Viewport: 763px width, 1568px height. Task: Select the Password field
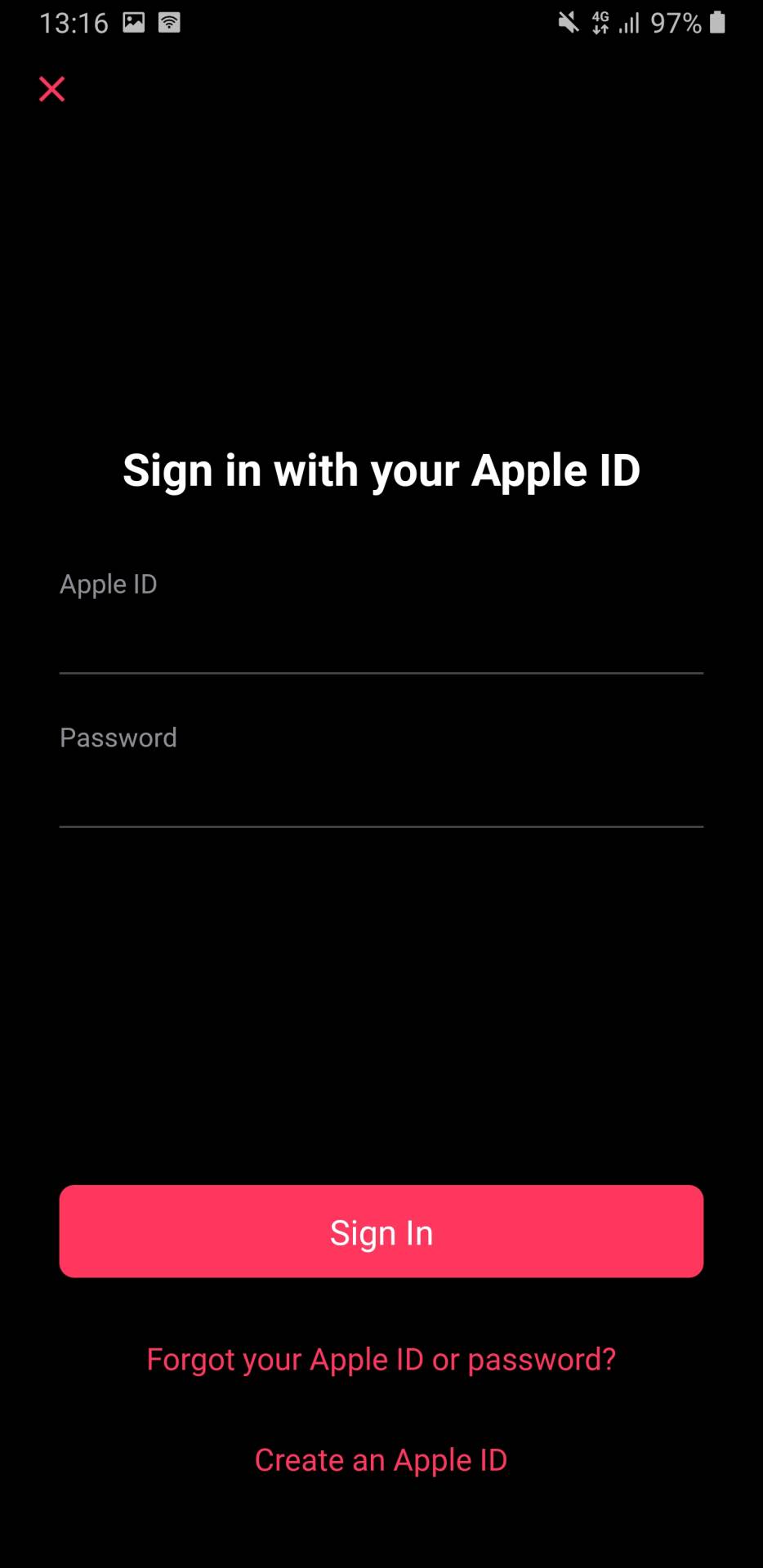381,794
